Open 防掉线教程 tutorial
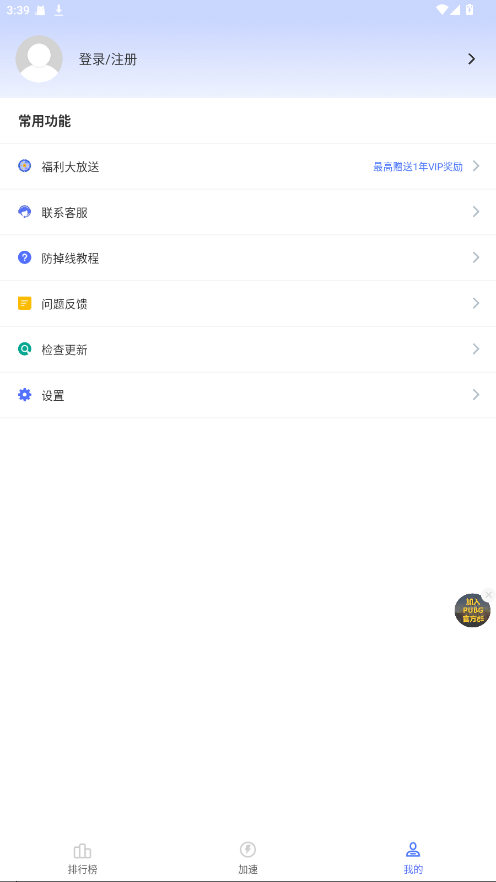496x882 pixels. [x=248, y=258]
